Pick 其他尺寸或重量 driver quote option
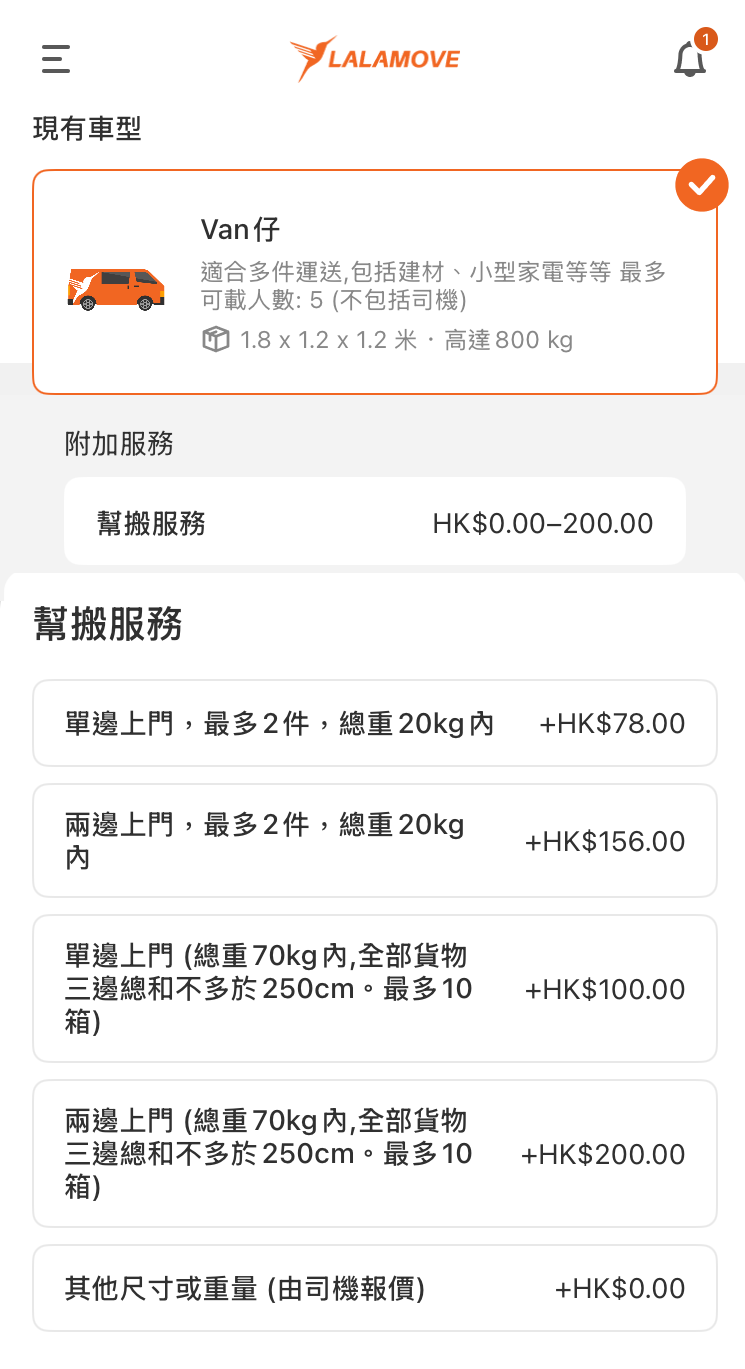Image resolution: width=745 pixels, height=1369 pixels. coord(374,1288)
